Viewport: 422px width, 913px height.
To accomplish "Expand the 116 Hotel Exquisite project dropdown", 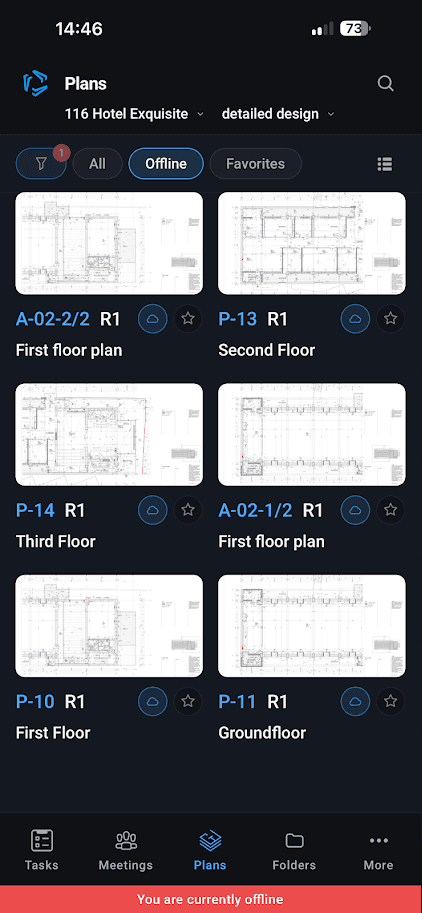I will (x=134, y=114).
